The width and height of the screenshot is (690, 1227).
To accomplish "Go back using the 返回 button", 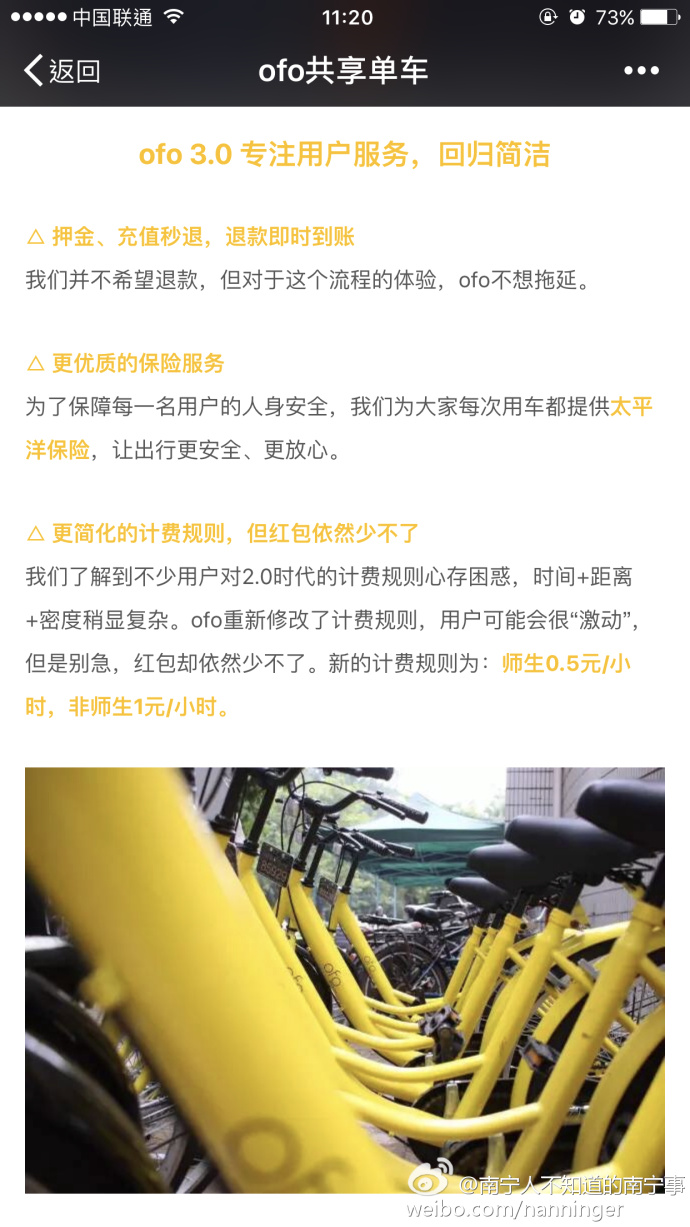I will (62, 71).
